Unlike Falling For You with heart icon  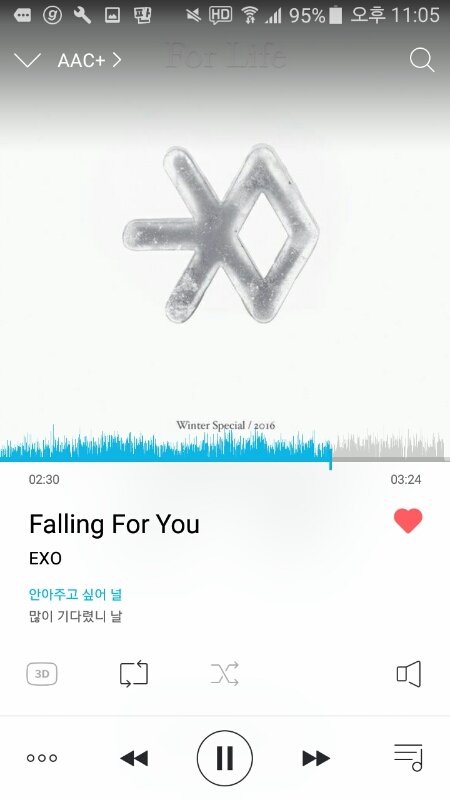pos(408,521)
